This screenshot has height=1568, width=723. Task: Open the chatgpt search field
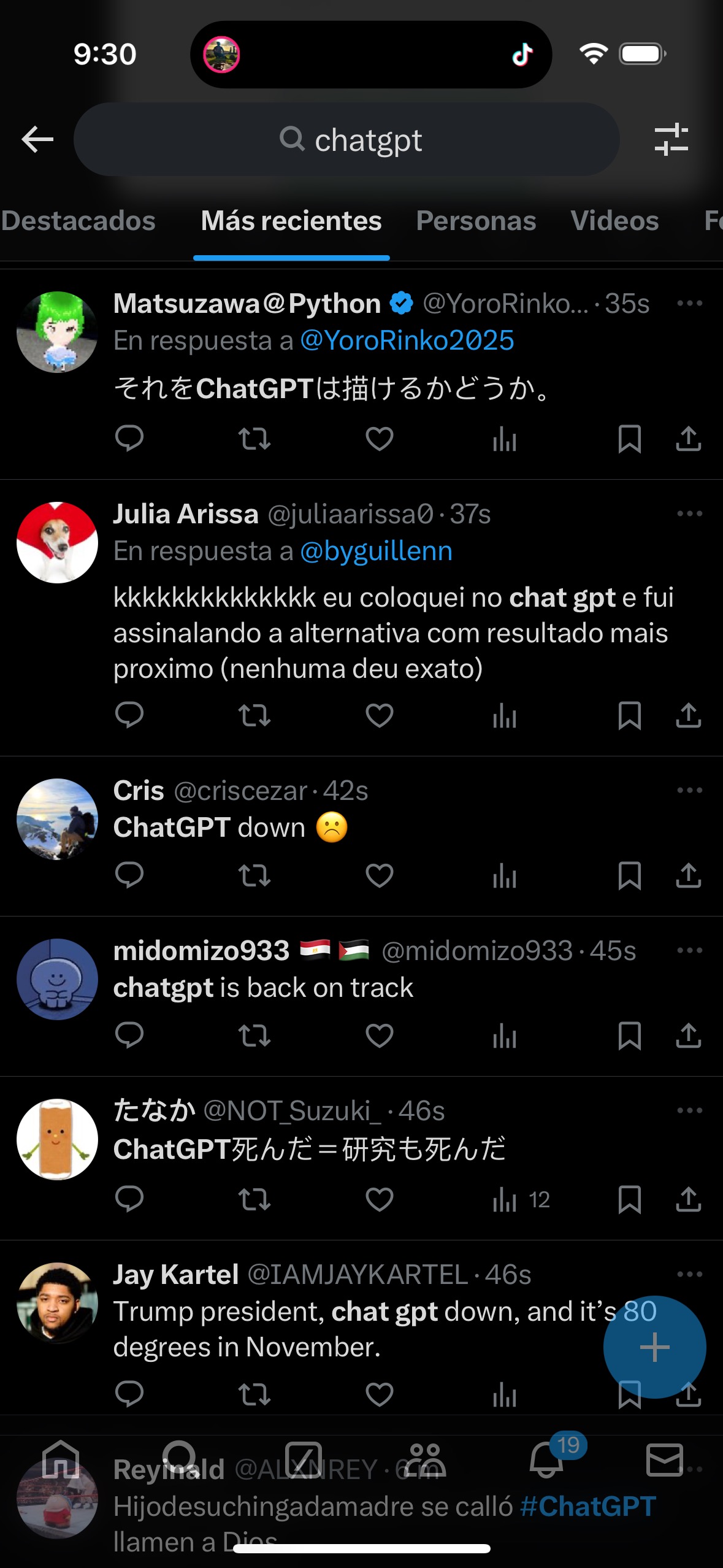346,140
